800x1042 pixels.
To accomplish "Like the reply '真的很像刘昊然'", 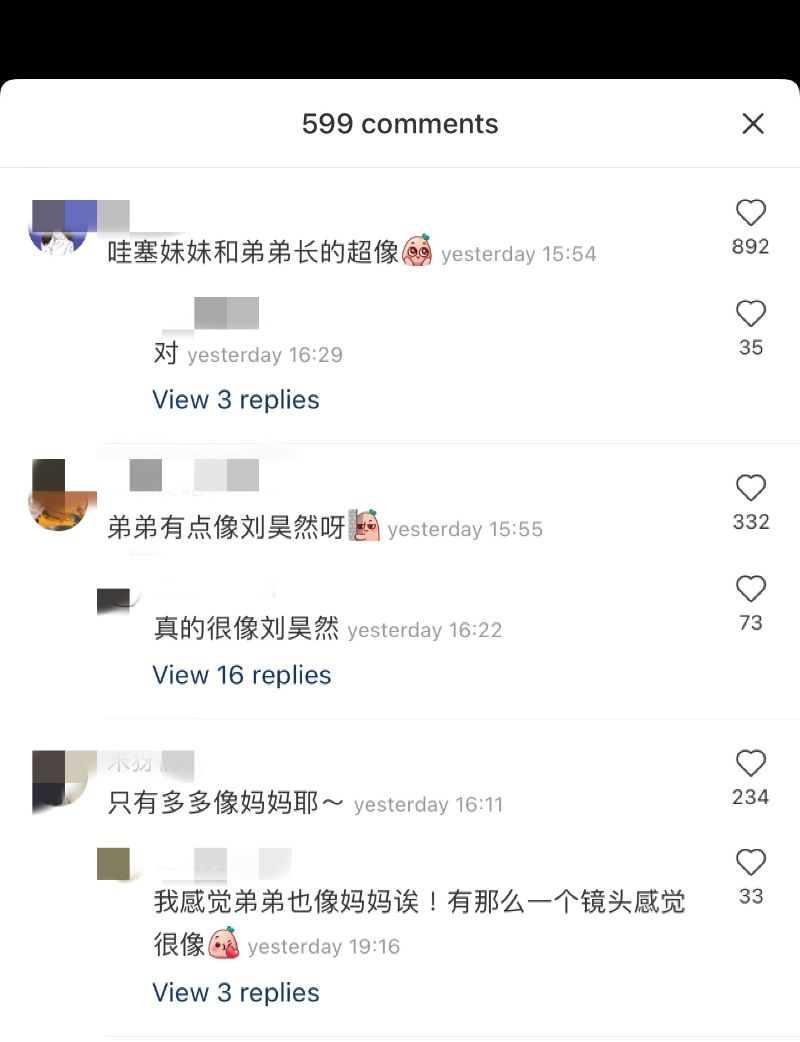I will coord(750,588).
